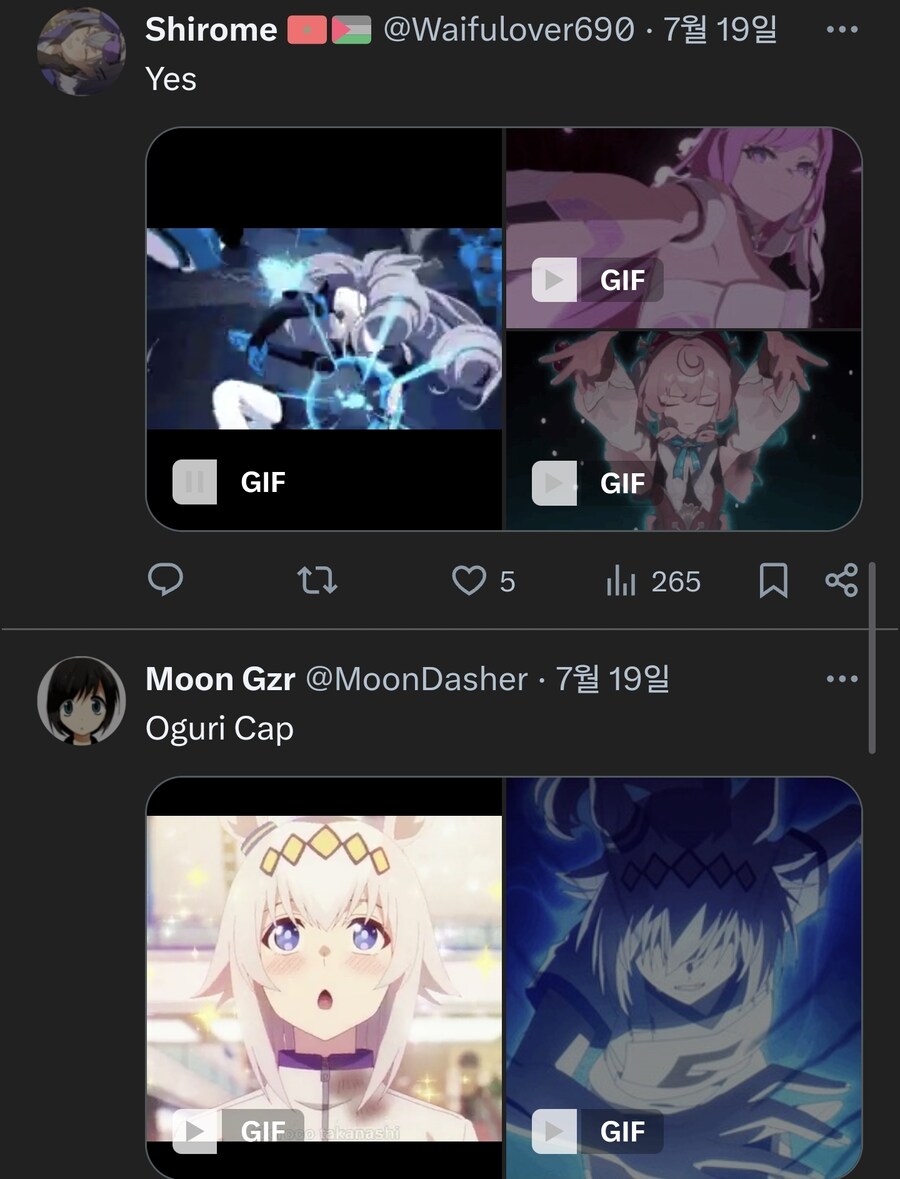Like Shirome's post
This screenshot has width=900, height=1179.
(x=469, y=580)
